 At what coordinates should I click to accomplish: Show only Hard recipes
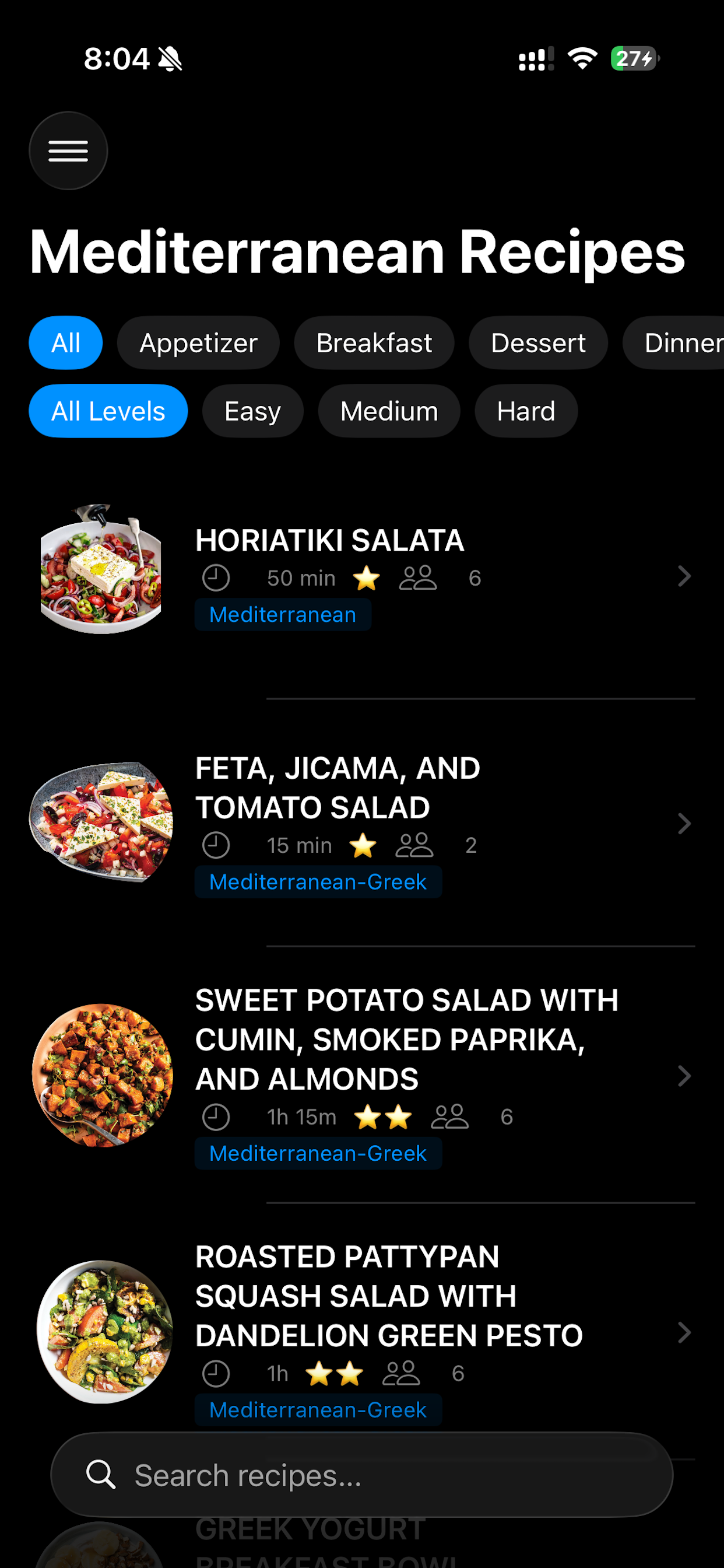[526, 411]
